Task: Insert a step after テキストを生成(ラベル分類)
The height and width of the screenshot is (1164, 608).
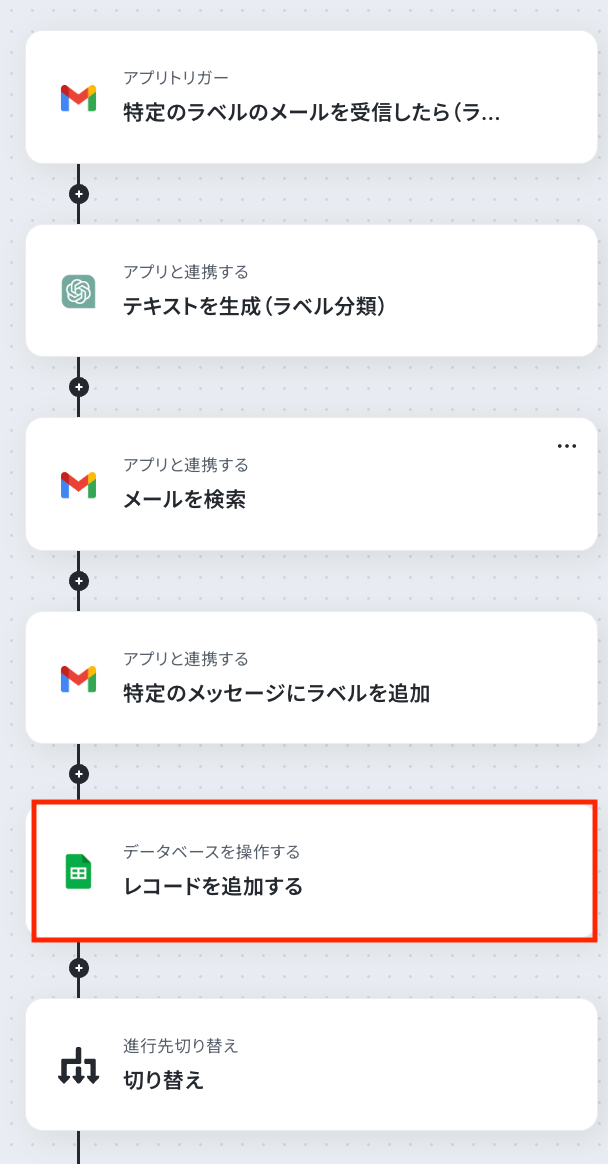Action: point(79,387)
